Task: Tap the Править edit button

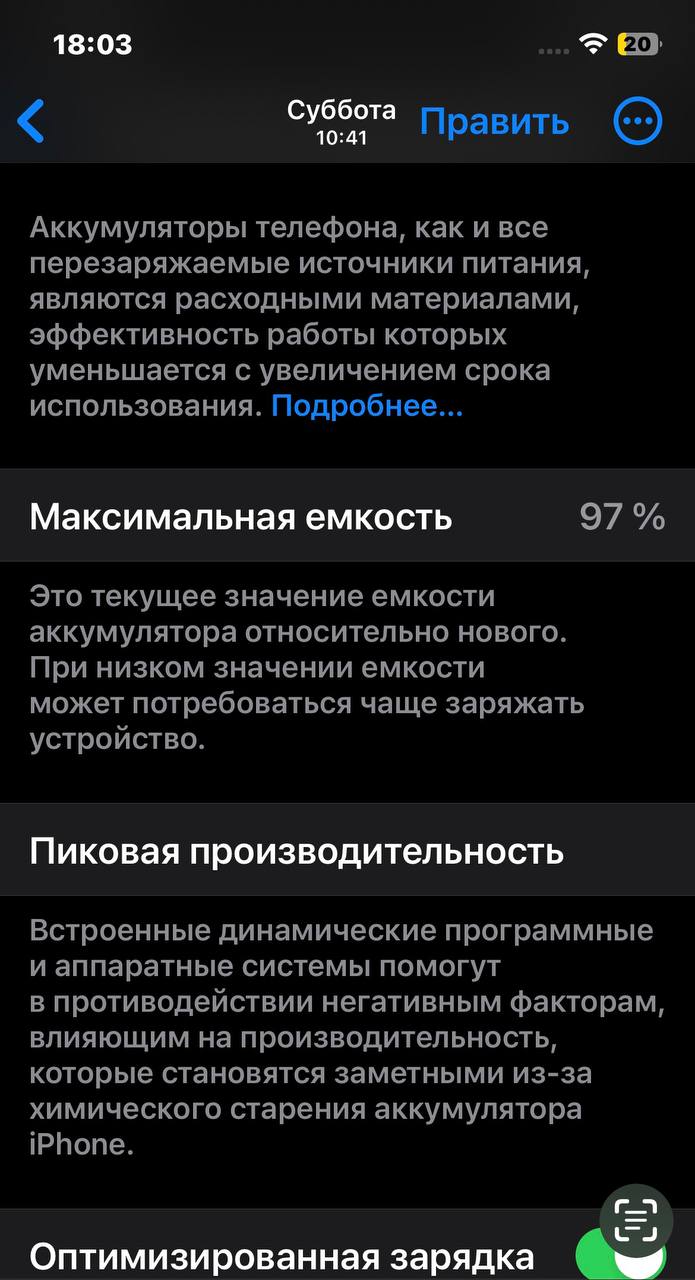Action: tap(494, 122)
